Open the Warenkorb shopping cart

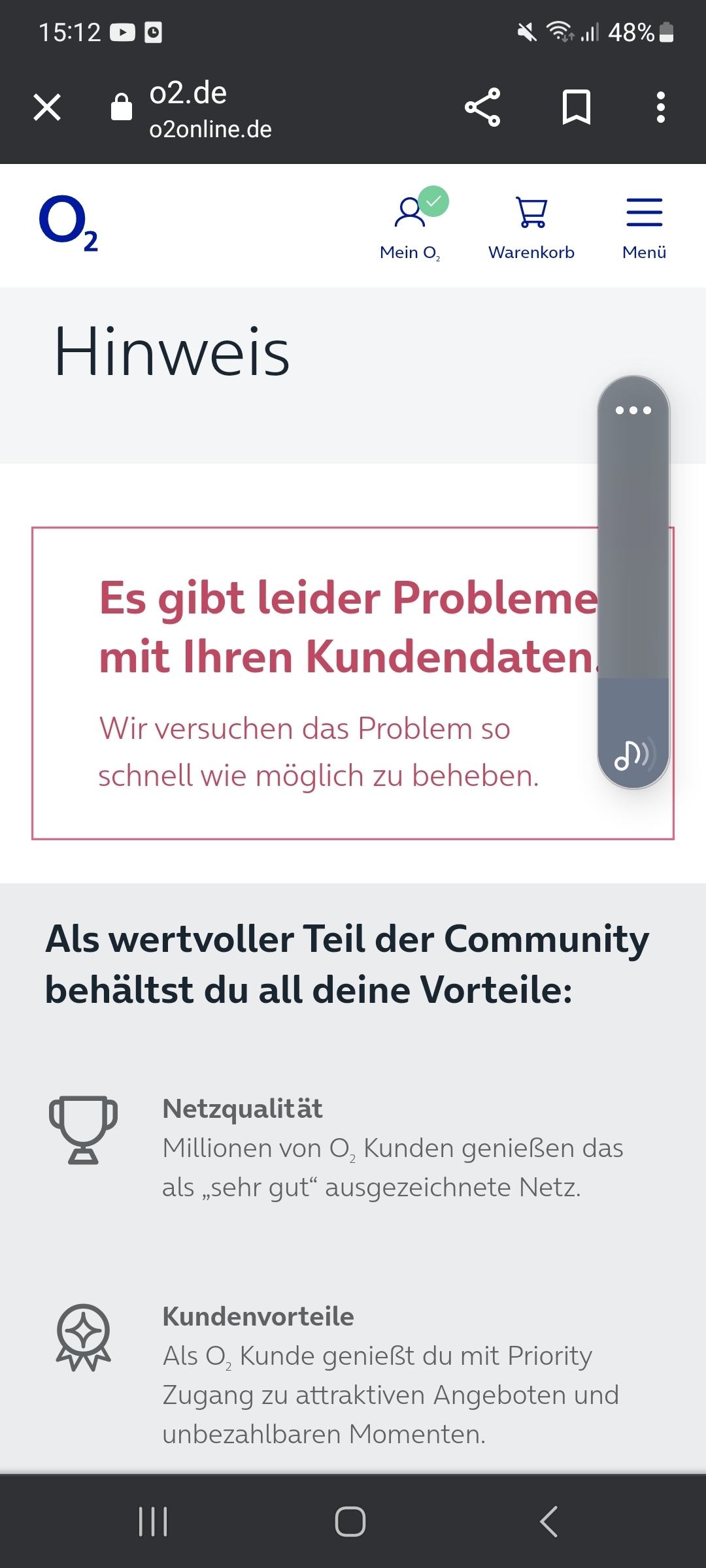[x=531, y=226]
